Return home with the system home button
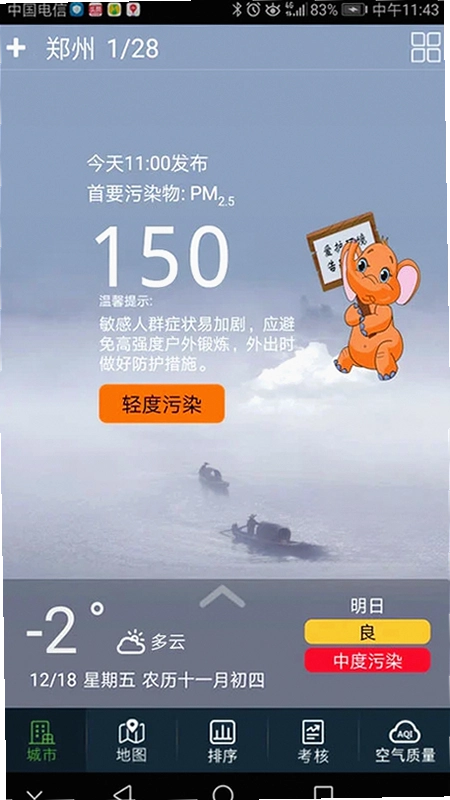The width and height of the screenshot is (450, 800). click(x=222, y=792)
